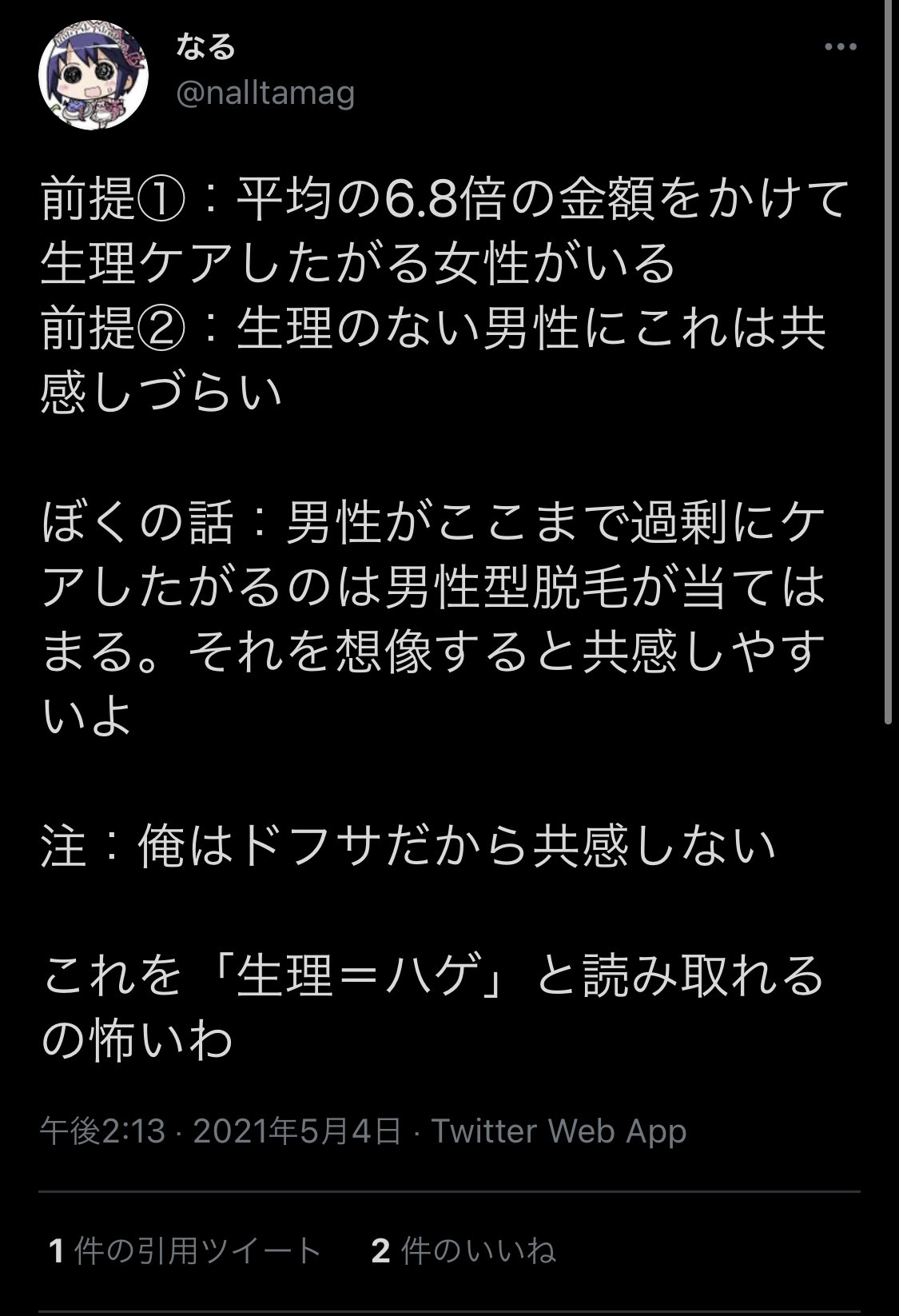This screenshot has height=1316, width=899.
Task: Open なる's profile avatar
Action: [x=93, y=75]
